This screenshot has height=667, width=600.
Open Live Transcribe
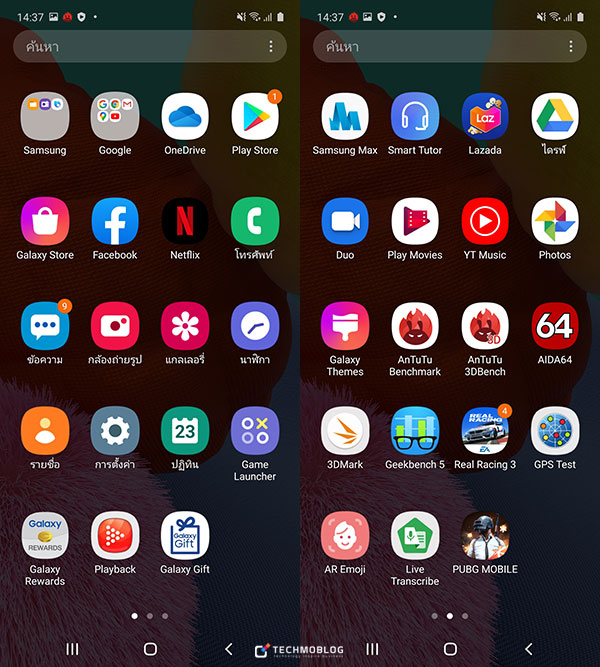coord(415,536)
